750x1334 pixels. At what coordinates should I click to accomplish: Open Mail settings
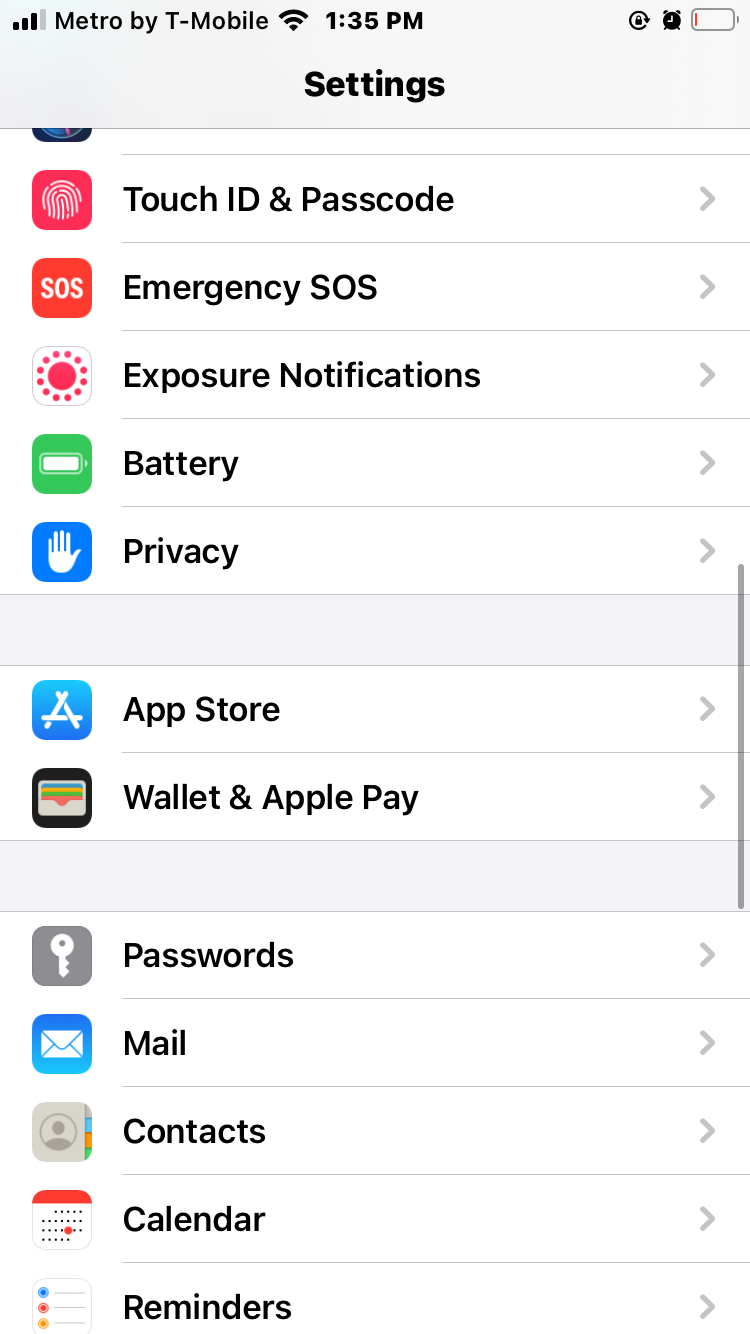pyautogui.click(x=155, y=1044)
